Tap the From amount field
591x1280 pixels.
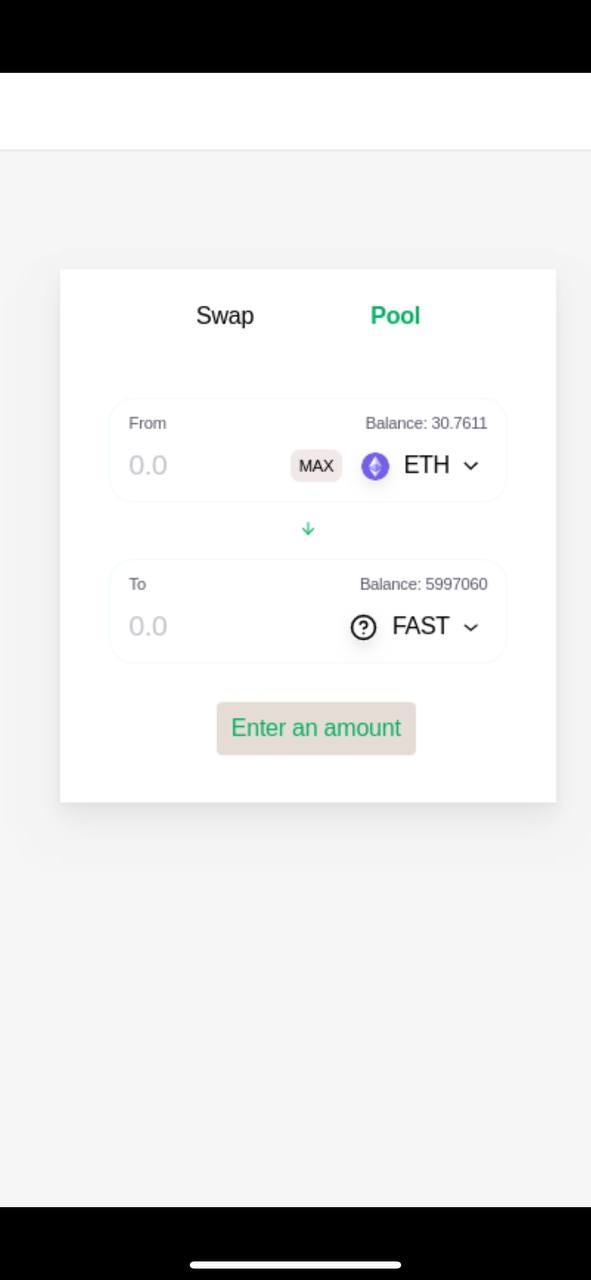[x=204, y=465]
